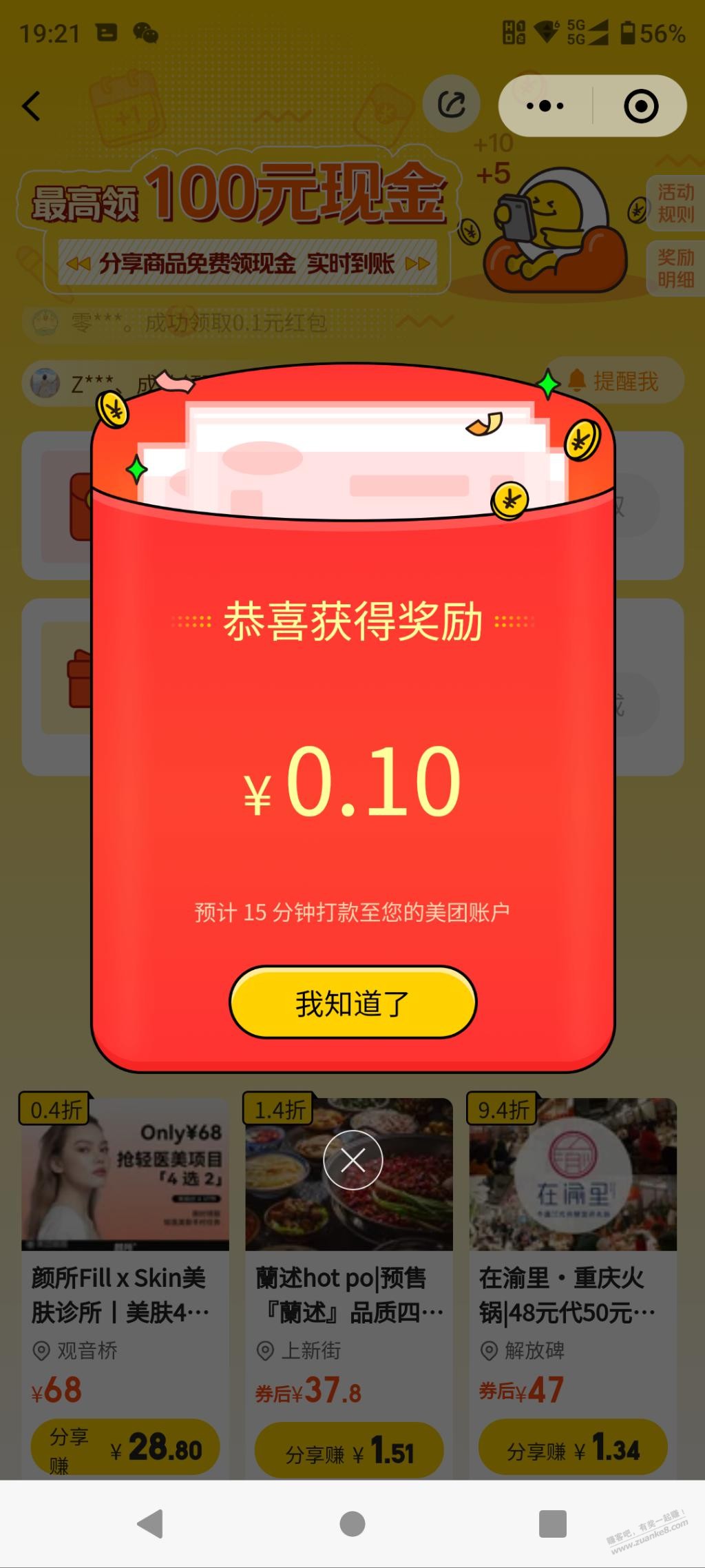This screenshot has height=1568, width=705.
Task: Open the mini program more menu
Action: [545, 106]
